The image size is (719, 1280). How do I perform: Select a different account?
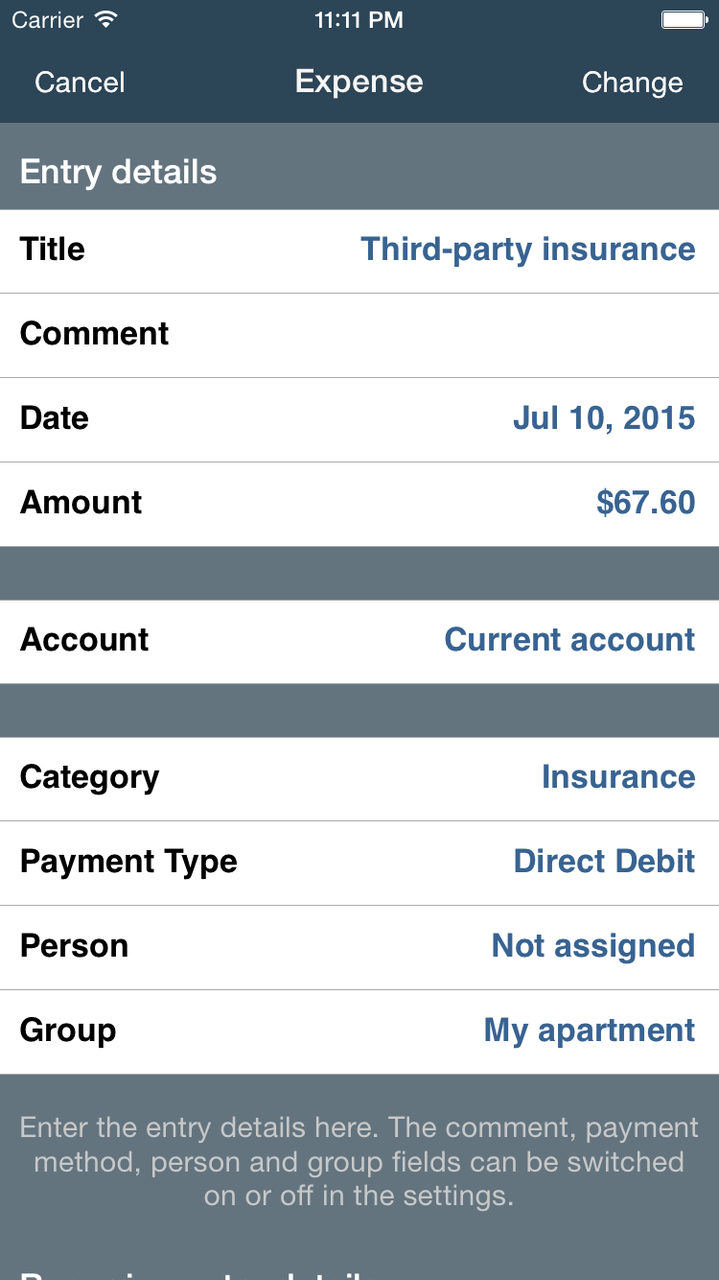359,641
